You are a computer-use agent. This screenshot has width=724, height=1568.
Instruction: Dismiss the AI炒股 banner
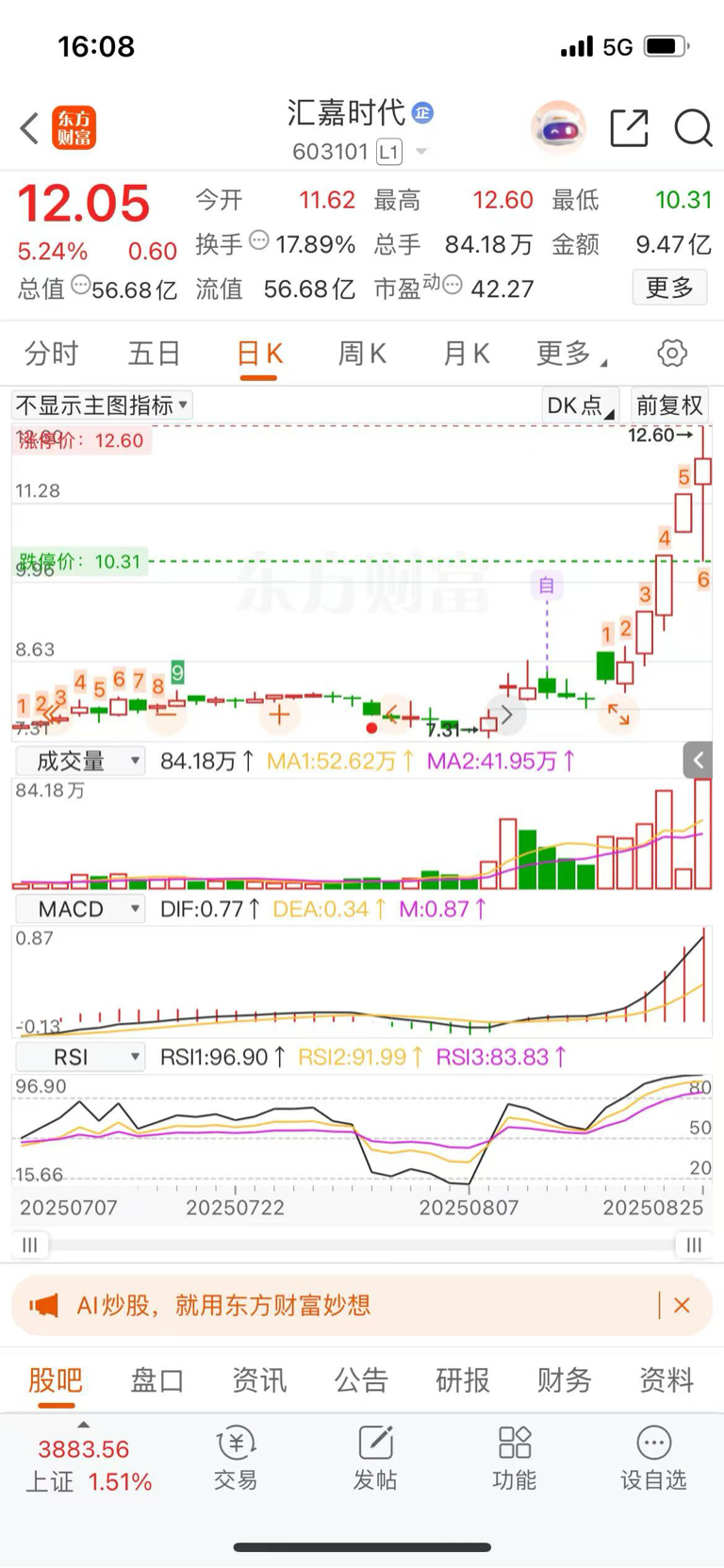click(x=683, y=1305)
